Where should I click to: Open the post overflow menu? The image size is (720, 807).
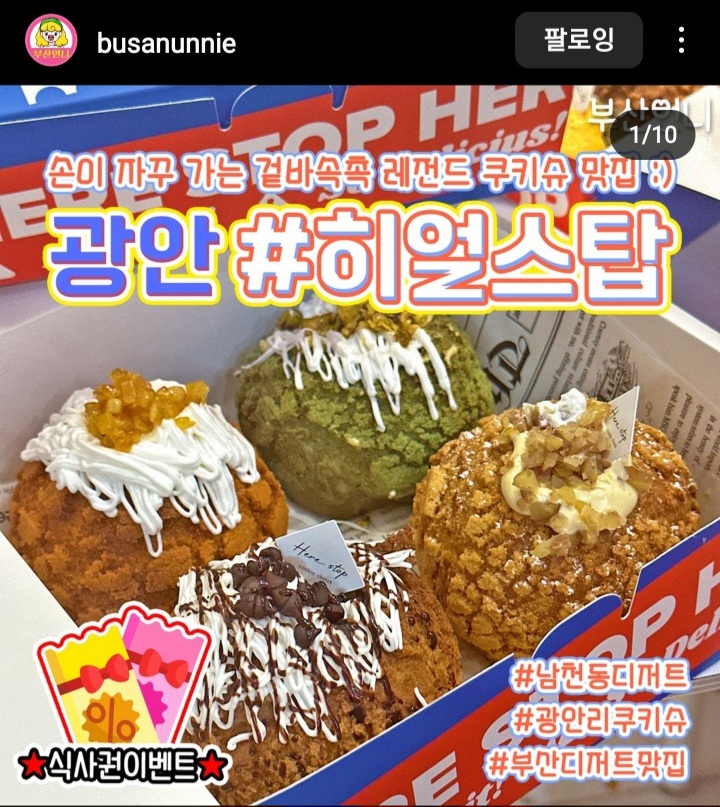[681, 40]
